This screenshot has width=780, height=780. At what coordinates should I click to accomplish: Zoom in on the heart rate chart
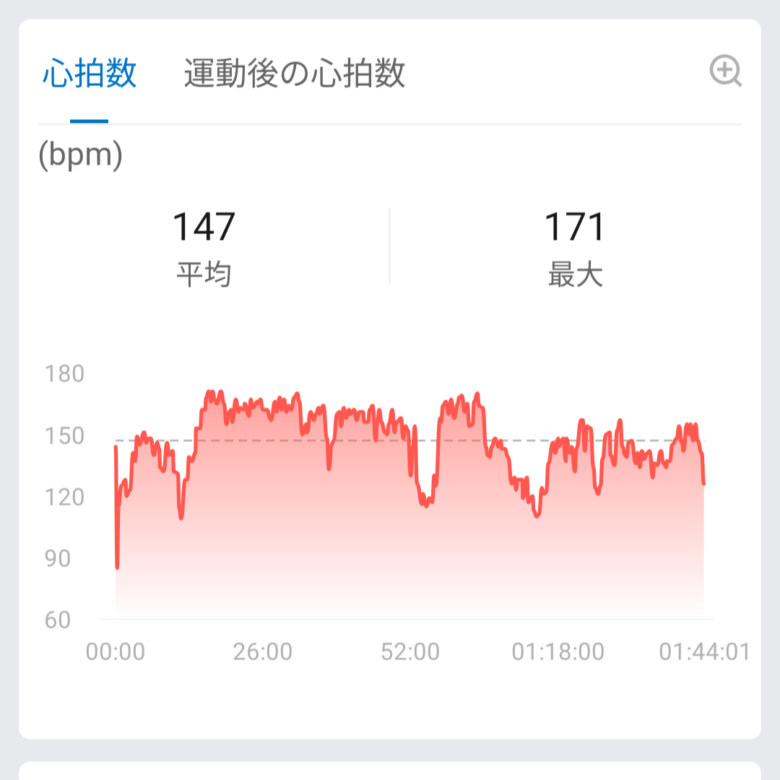725,71
